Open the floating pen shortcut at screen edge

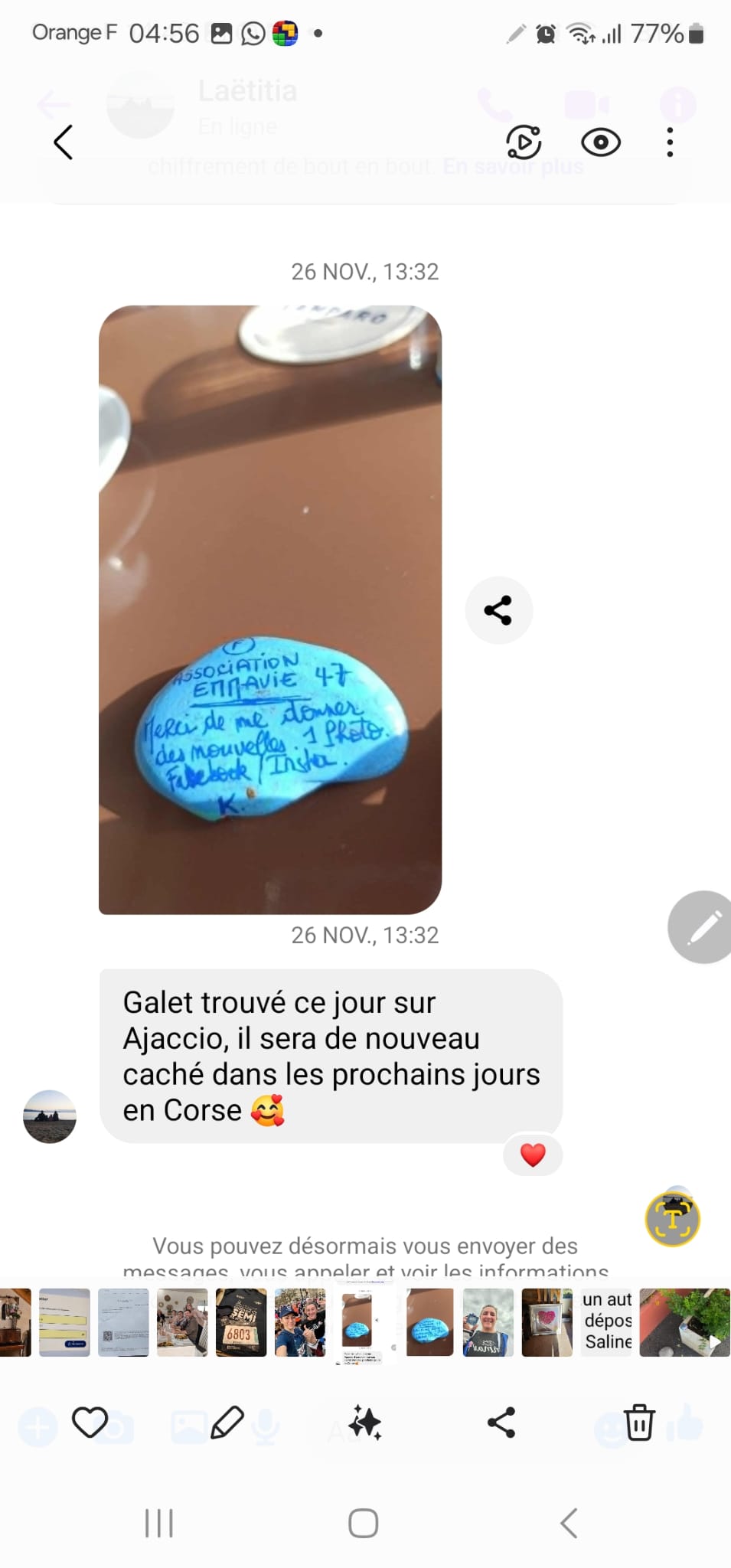[701, 927]
